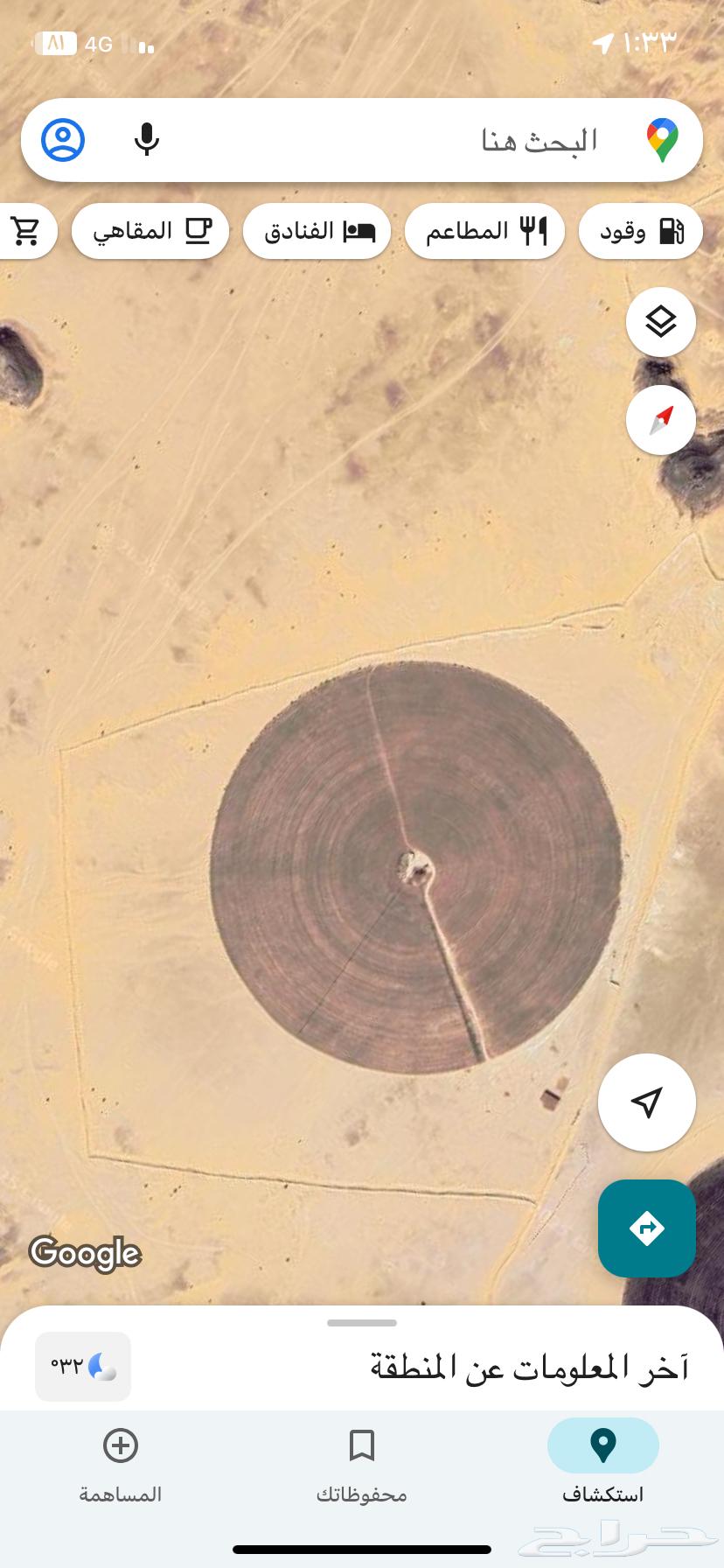
Task: Select the المقاهي cafes chip
Action: (x=150, y=231)
